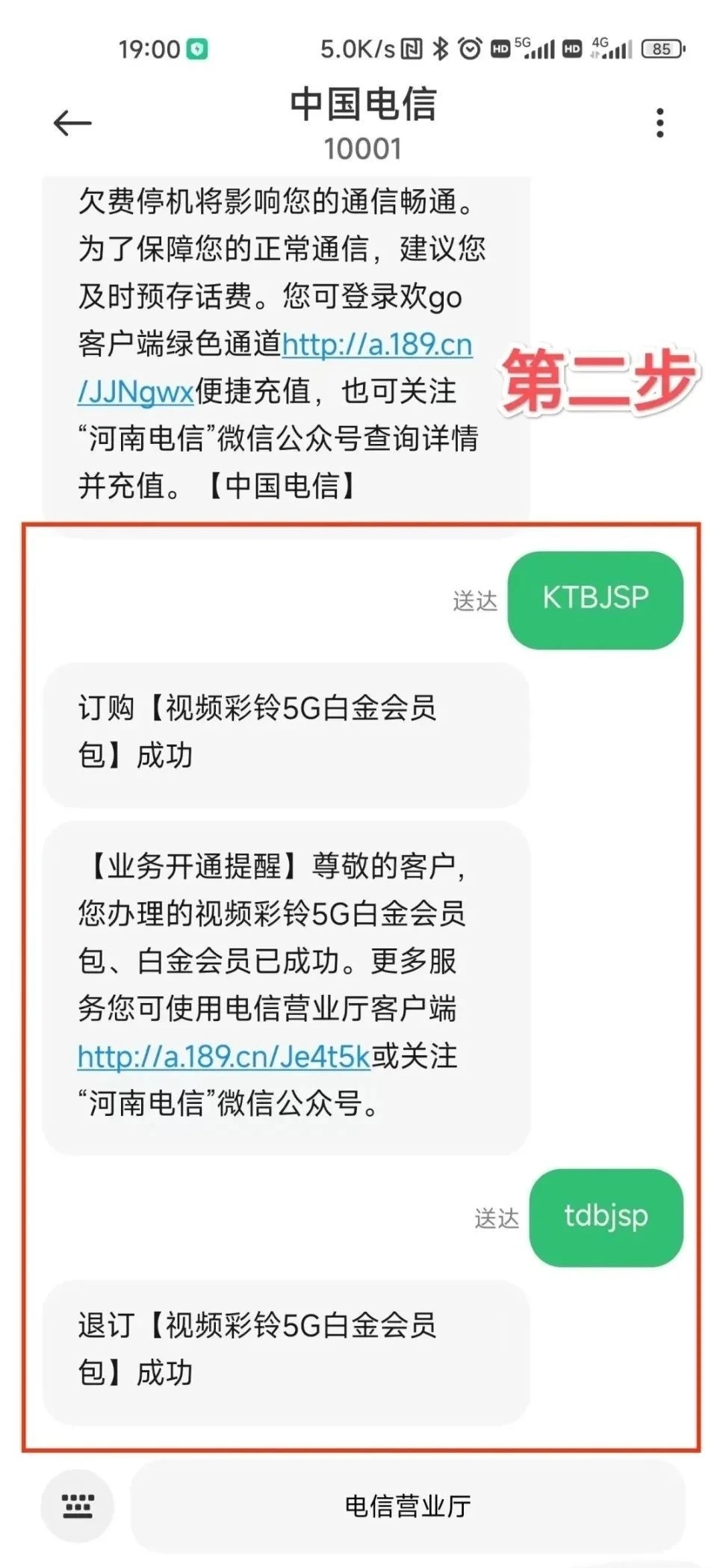This screenshot has height=1568, width=726.
Task: Tap the 5G signal indicator
Action: pyautogui.click(x=534, y=48)
